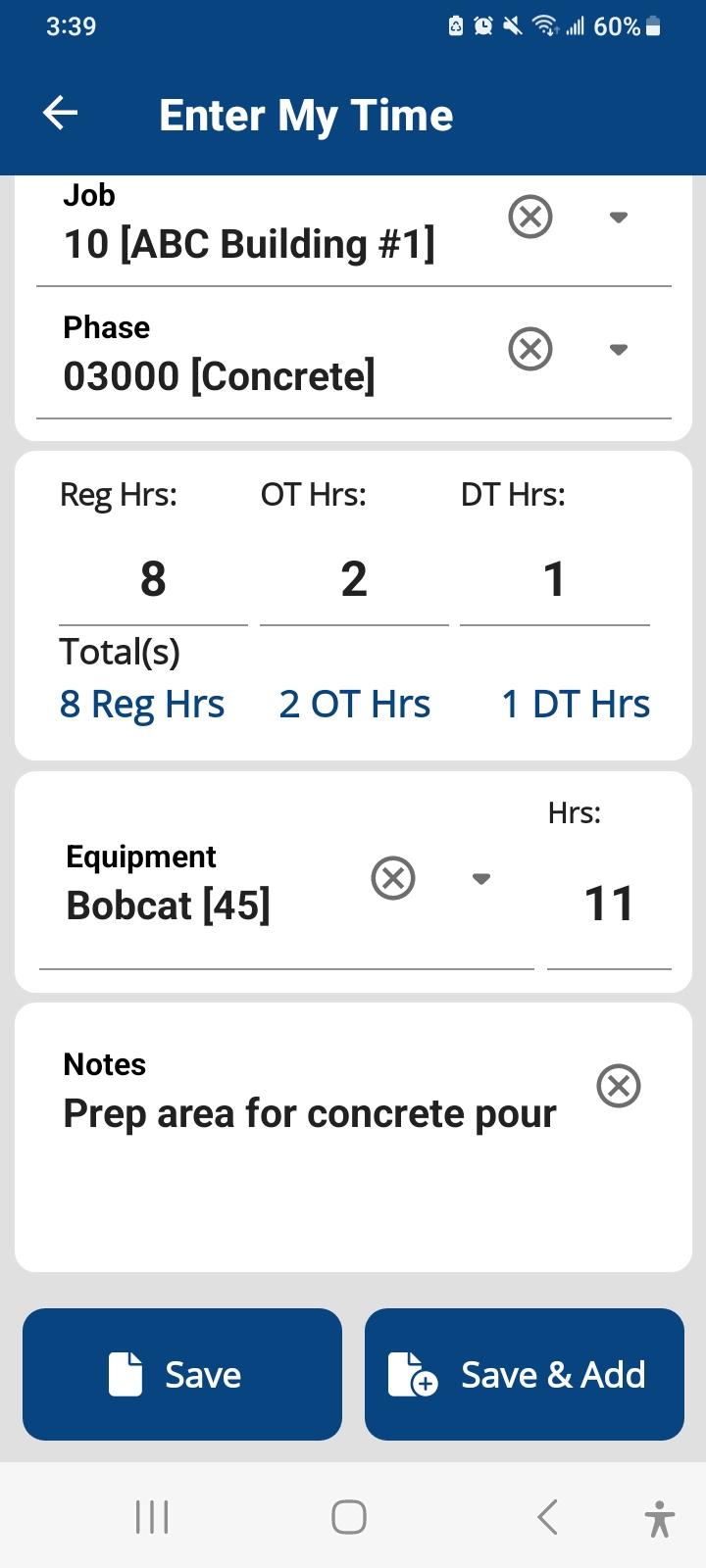Edit the Reg Hrs field
706x1568 pixels.
click(153, 580)
